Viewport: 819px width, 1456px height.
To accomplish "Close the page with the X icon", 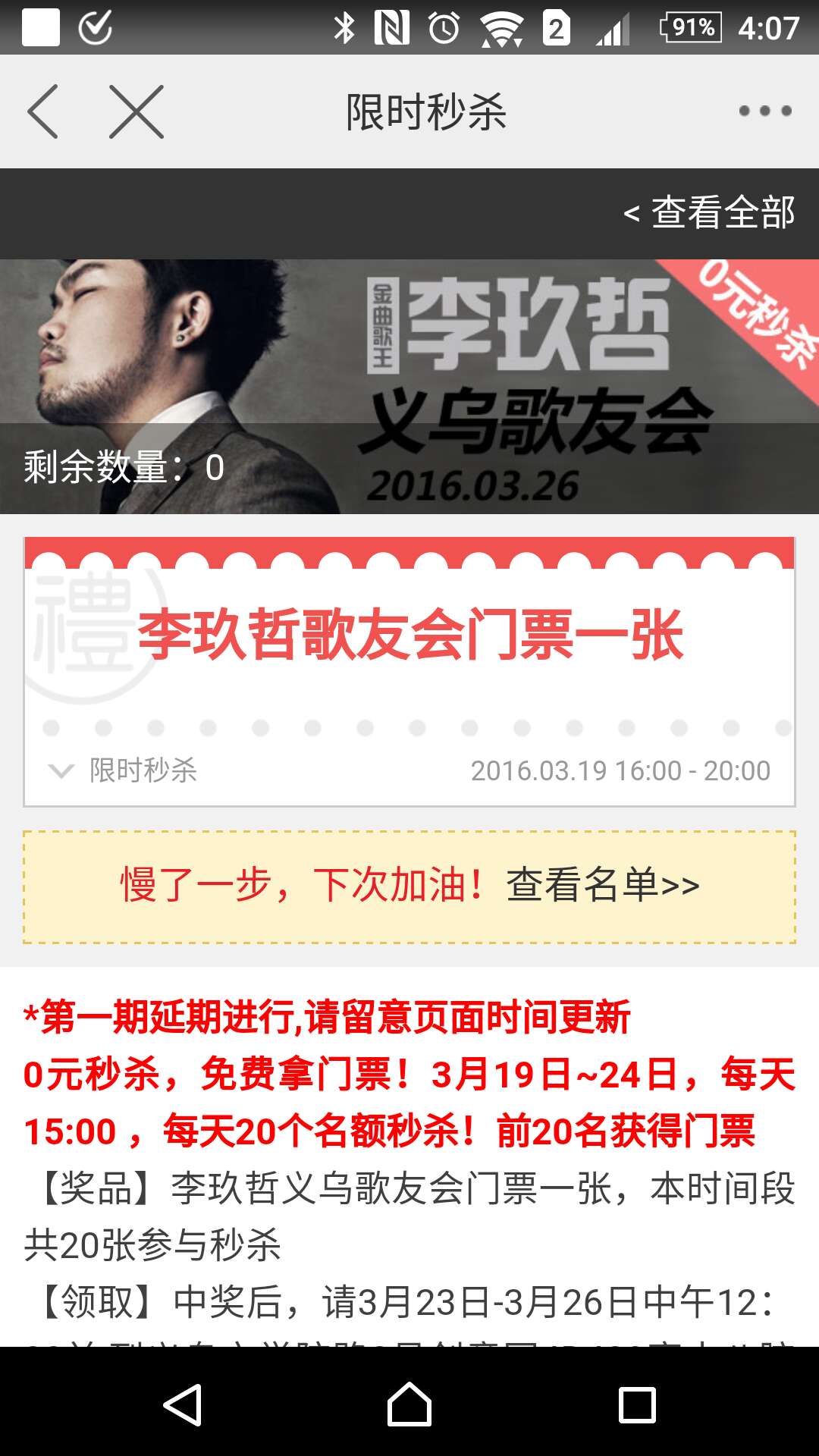I will 136,111.
